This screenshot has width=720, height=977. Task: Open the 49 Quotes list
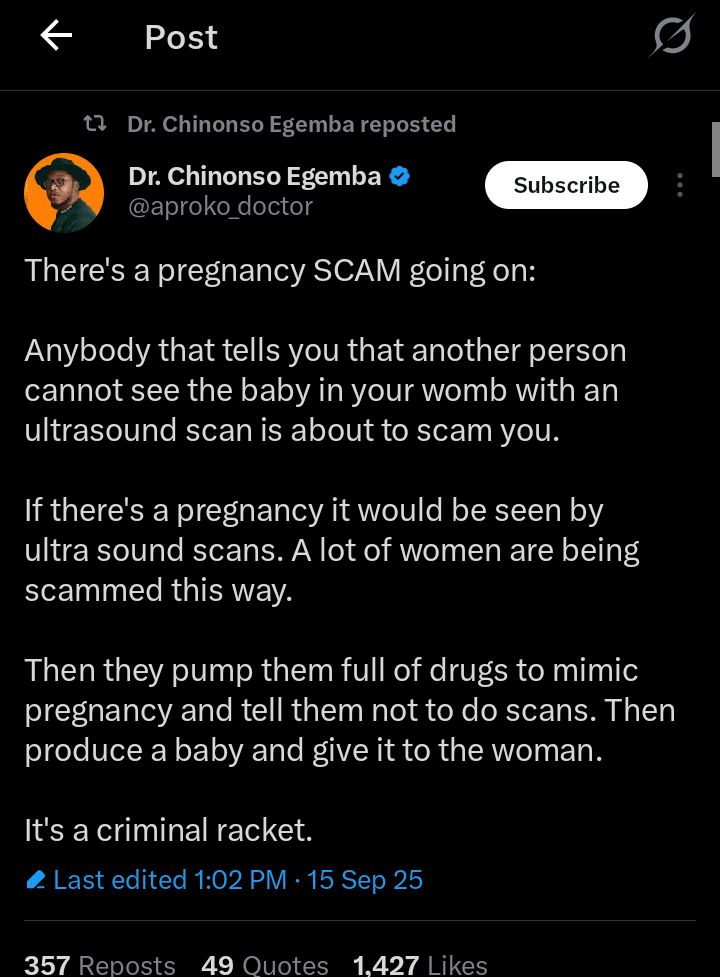point(264,964)
